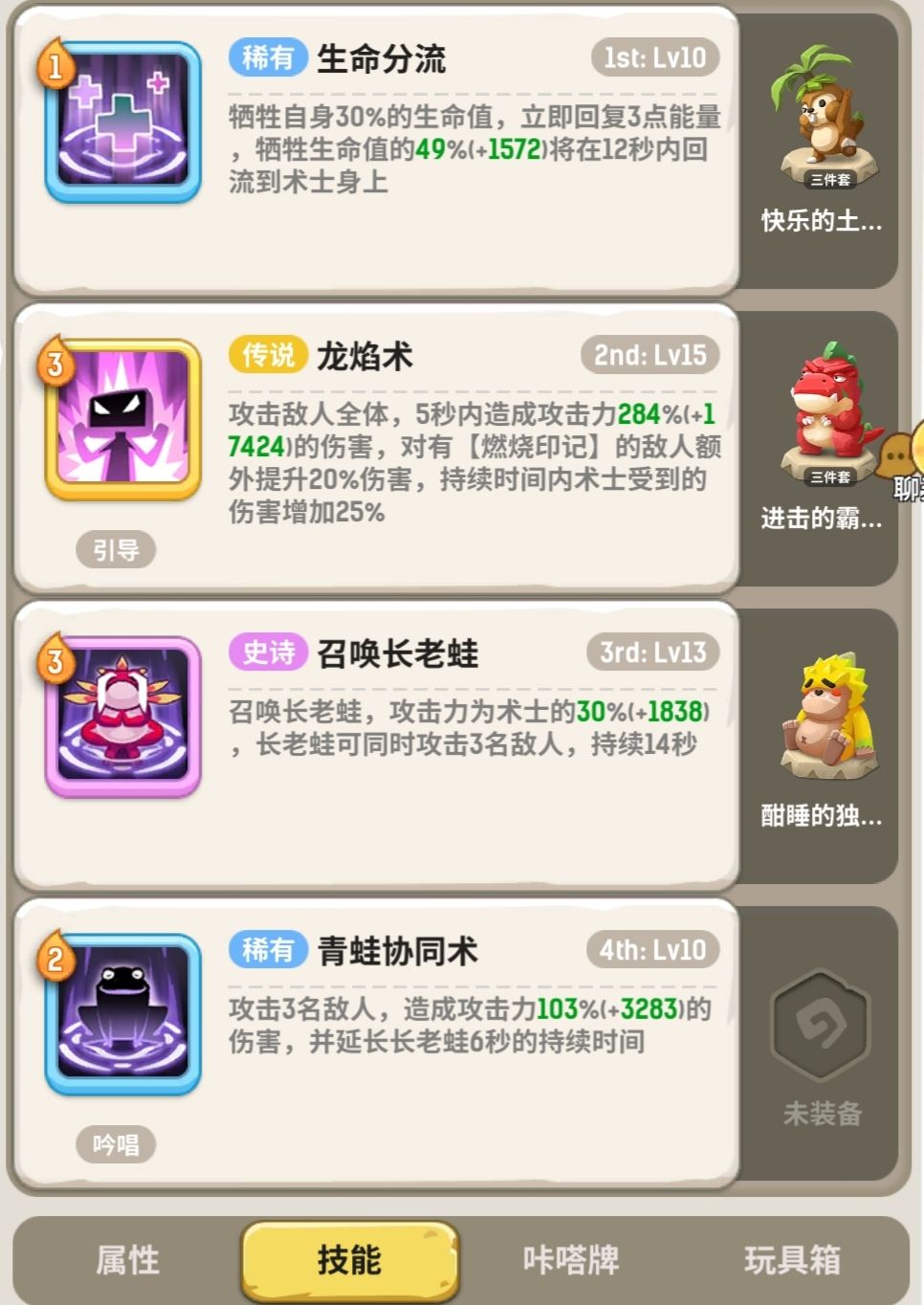Open the 2nd: Lv15 level detail
This screenshot has width=924, height=1305.
650,354
